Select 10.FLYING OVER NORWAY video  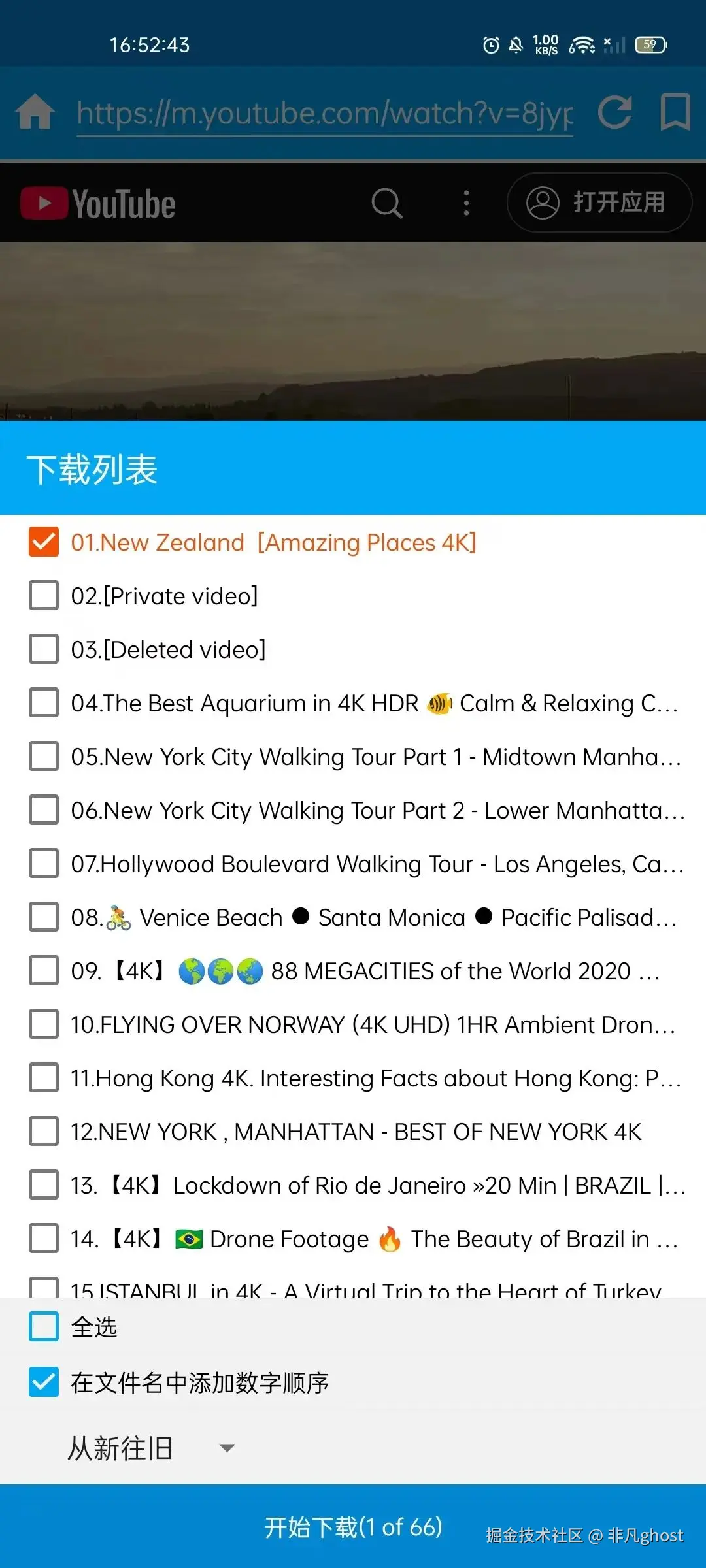(x=44, y=1024)
